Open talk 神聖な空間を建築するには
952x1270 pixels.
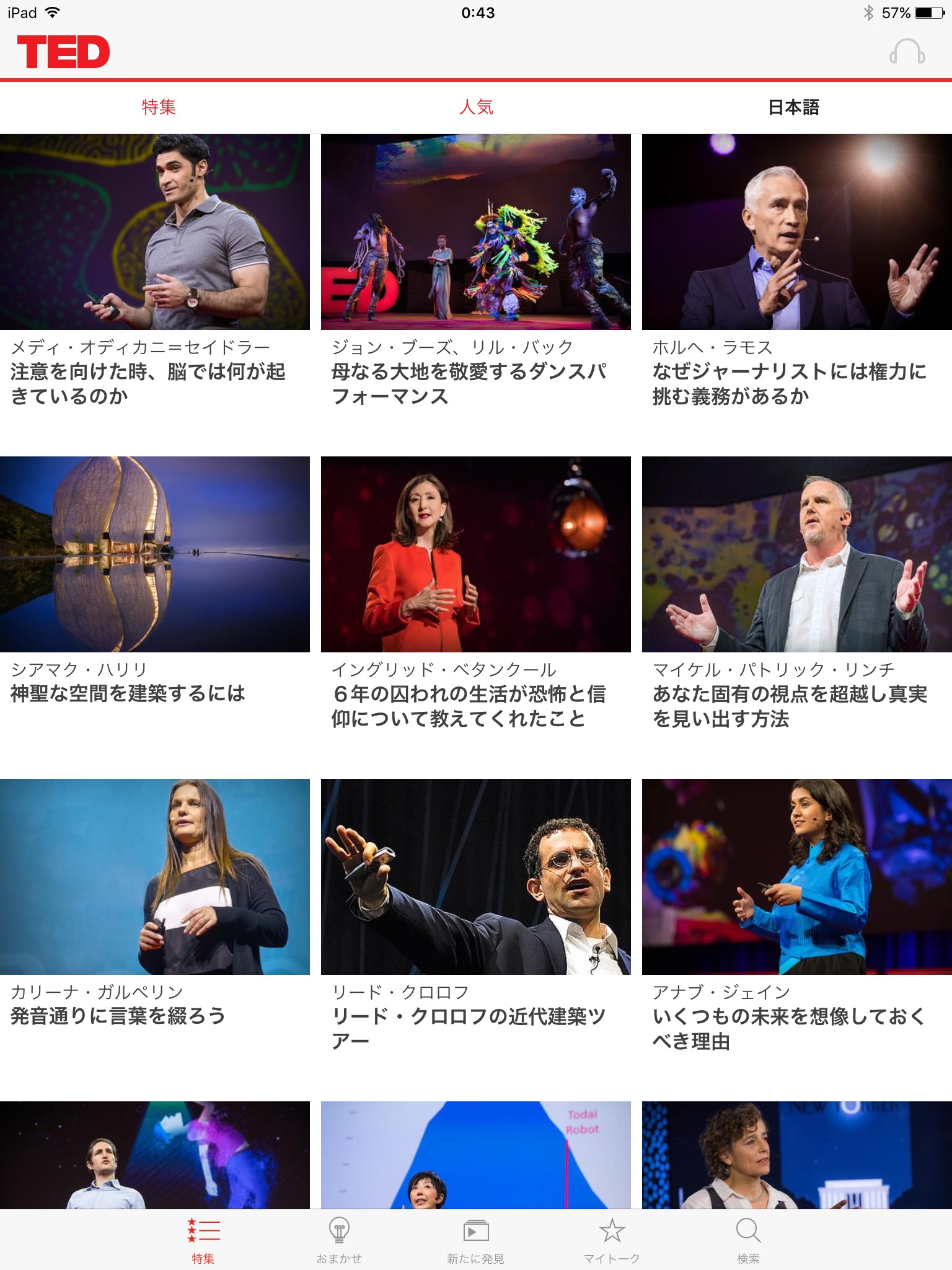tap(155, 554)
